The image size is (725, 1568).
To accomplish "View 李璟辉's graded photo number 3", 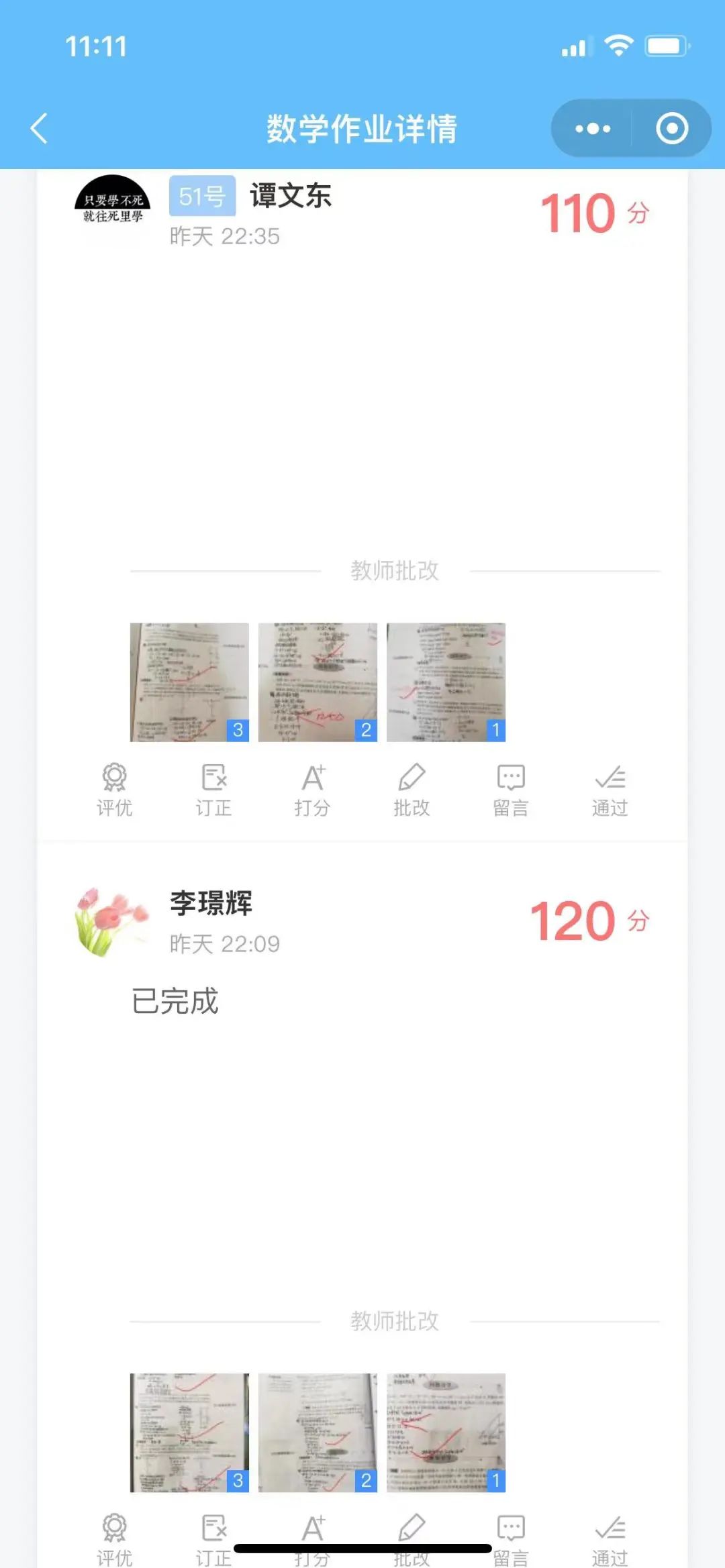I will 189,1432.
